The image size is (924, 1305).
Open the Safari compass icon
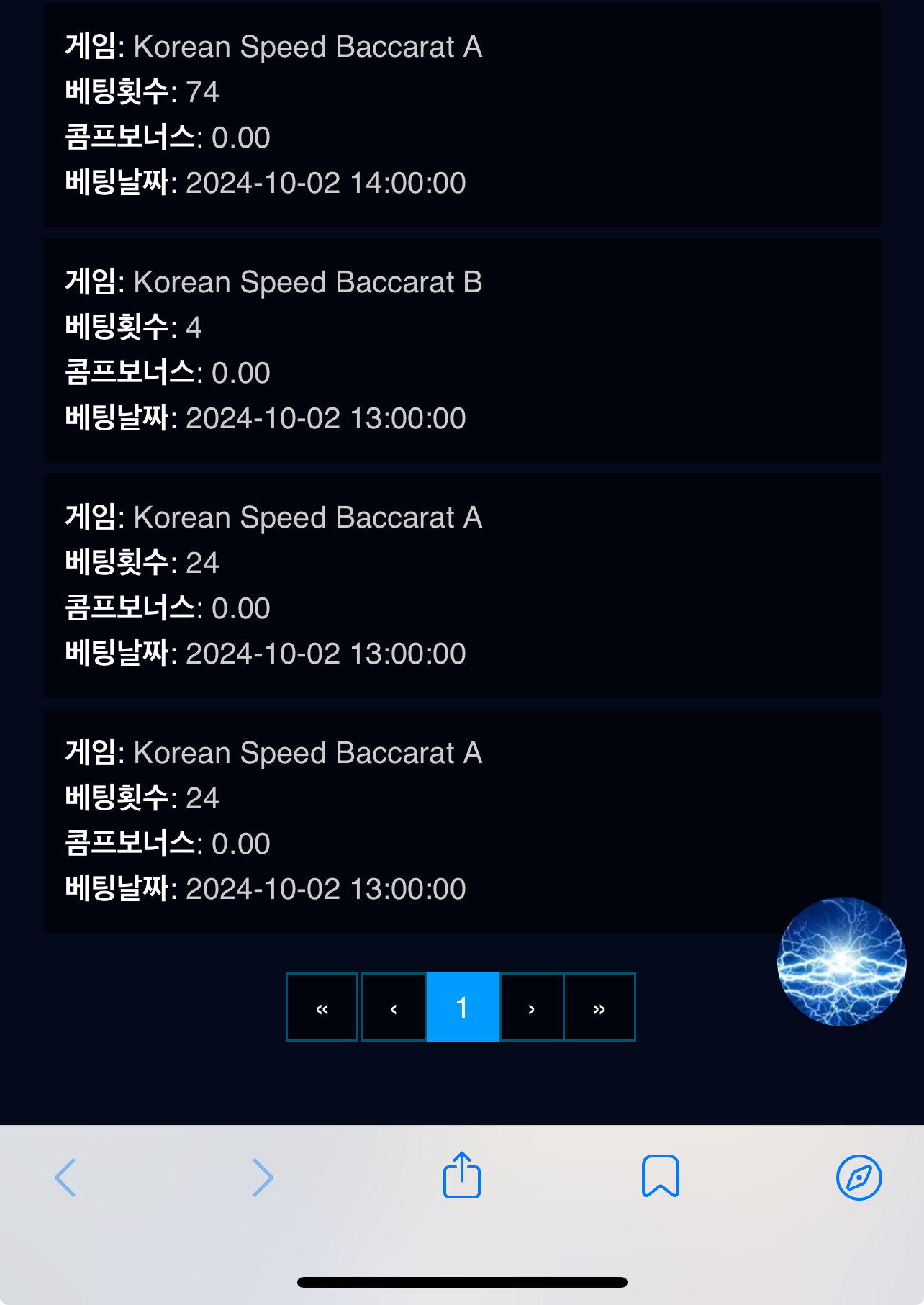[859, 1178]
